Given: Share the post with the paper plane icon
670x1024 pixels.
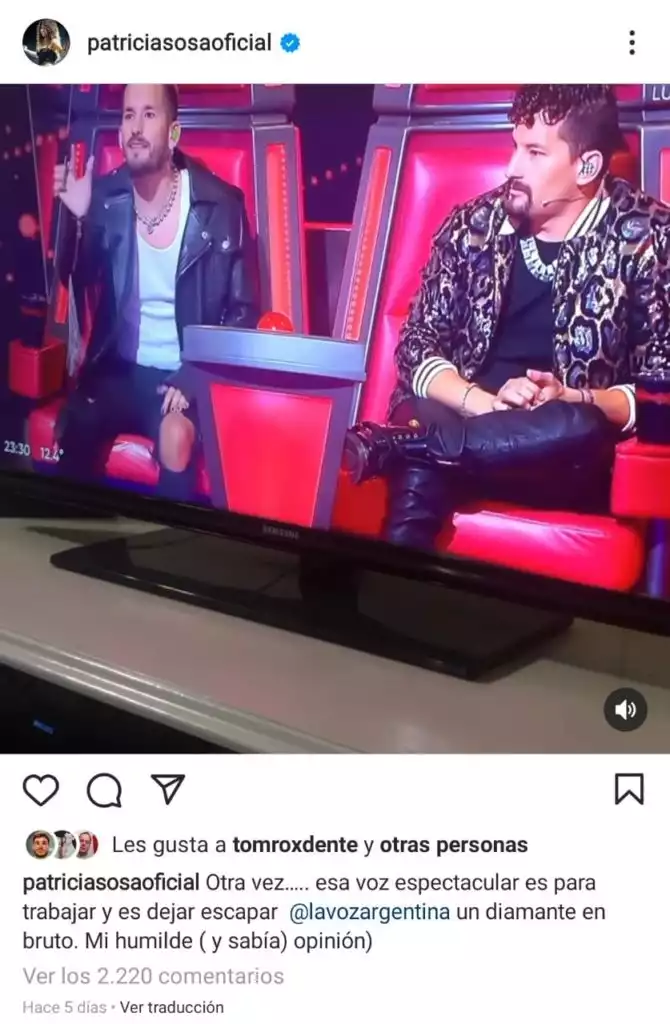Looking at the screenshot, I should (168, 789).
